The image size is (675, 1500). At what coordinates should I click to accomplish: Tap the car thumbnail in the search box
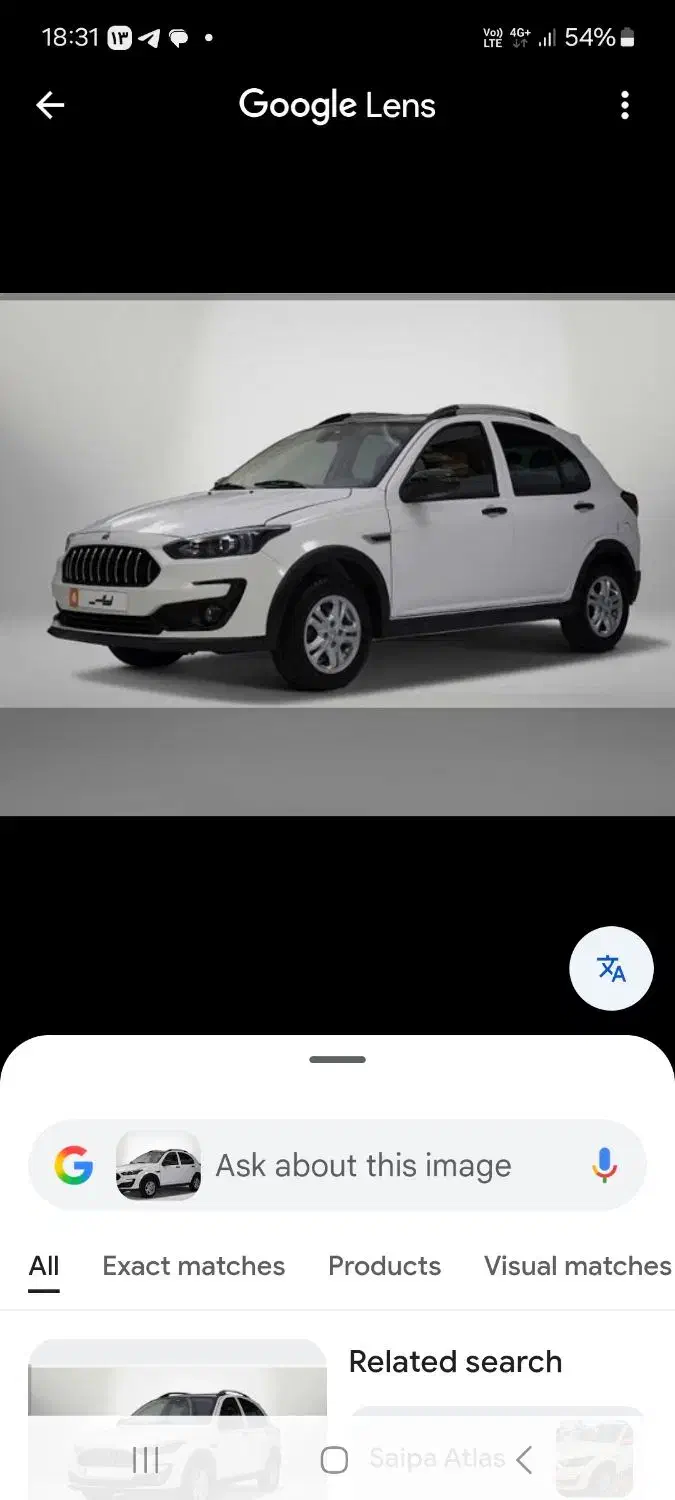[x=158, y=1166]
